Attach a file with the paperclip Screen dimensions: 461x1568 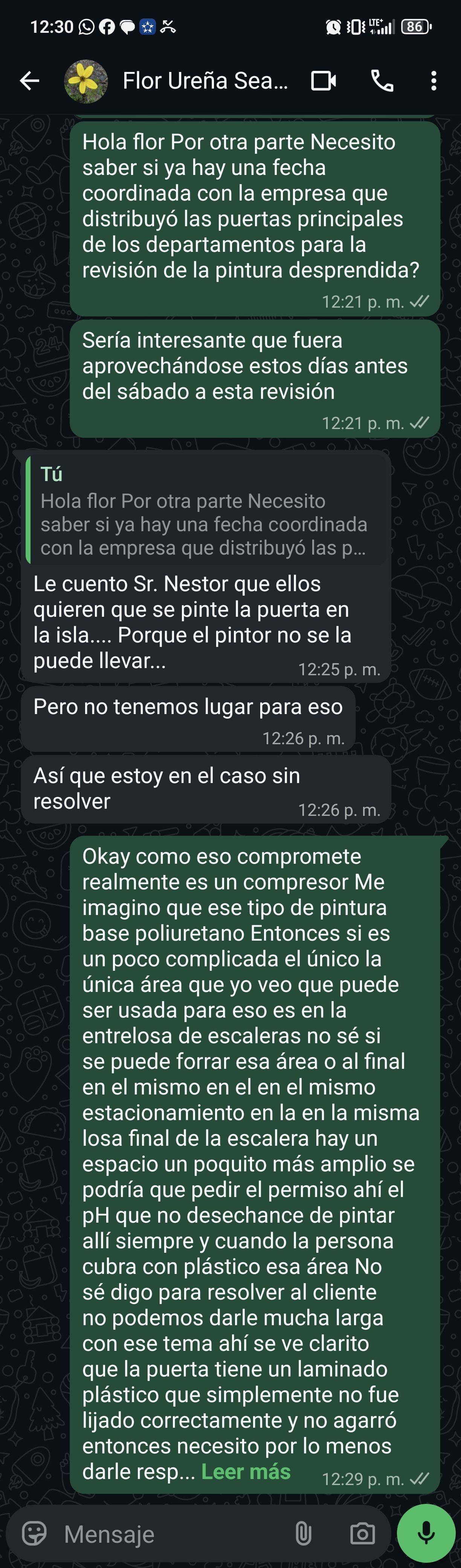pyautogui.click(x=304, y=1533)
